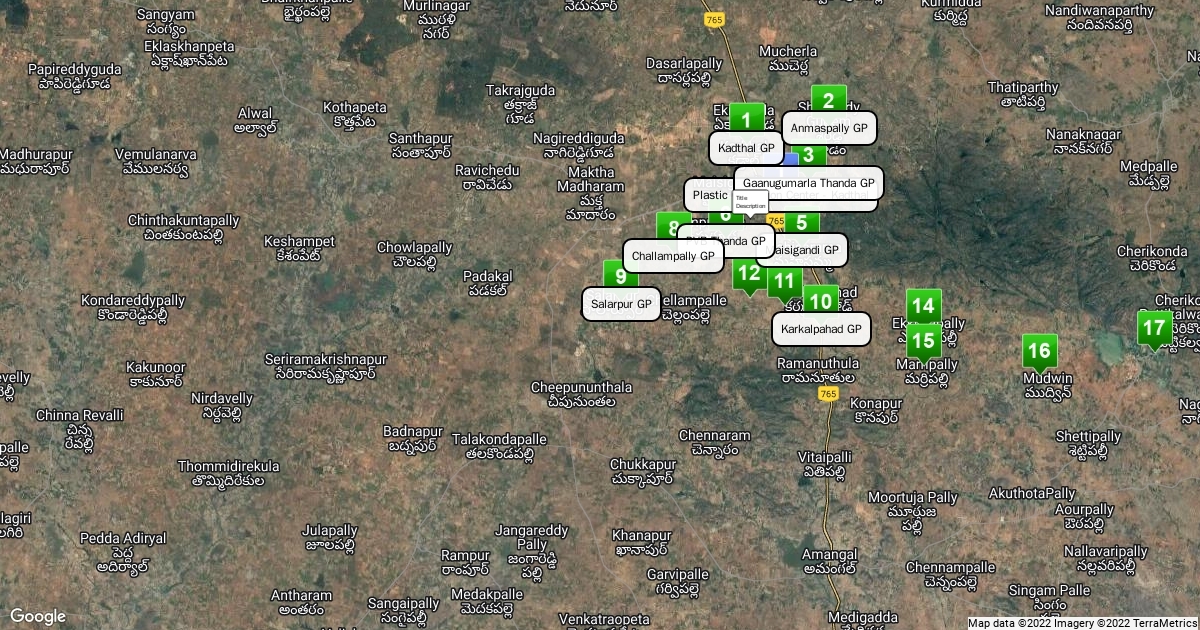Screen dimensions: 1200x630
Task: Open the Salarpur GP label
Action: pyautogui.click(x=620, y=303)
